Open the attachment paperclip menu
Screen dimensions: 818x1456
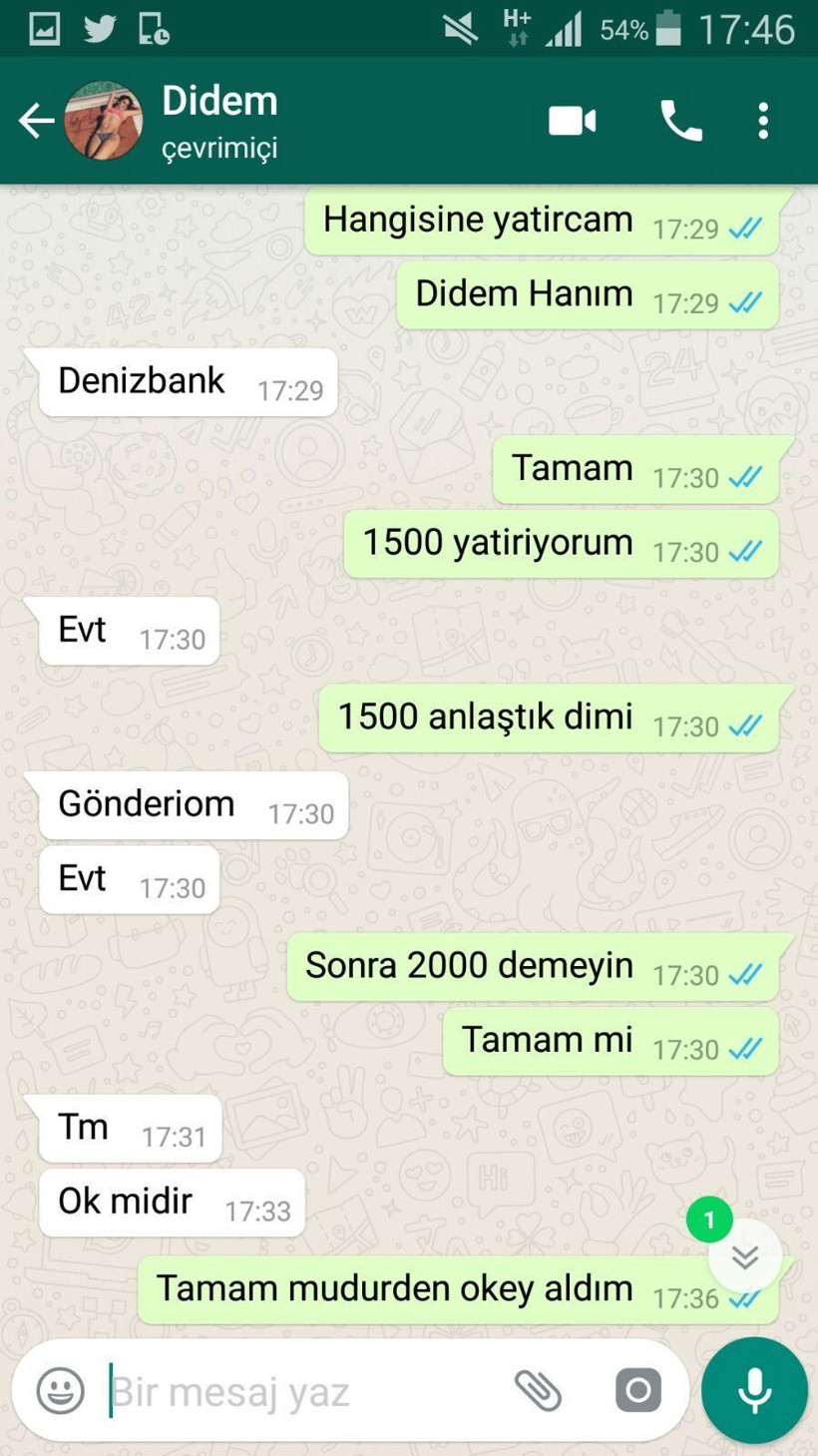tap(540, 1389)
